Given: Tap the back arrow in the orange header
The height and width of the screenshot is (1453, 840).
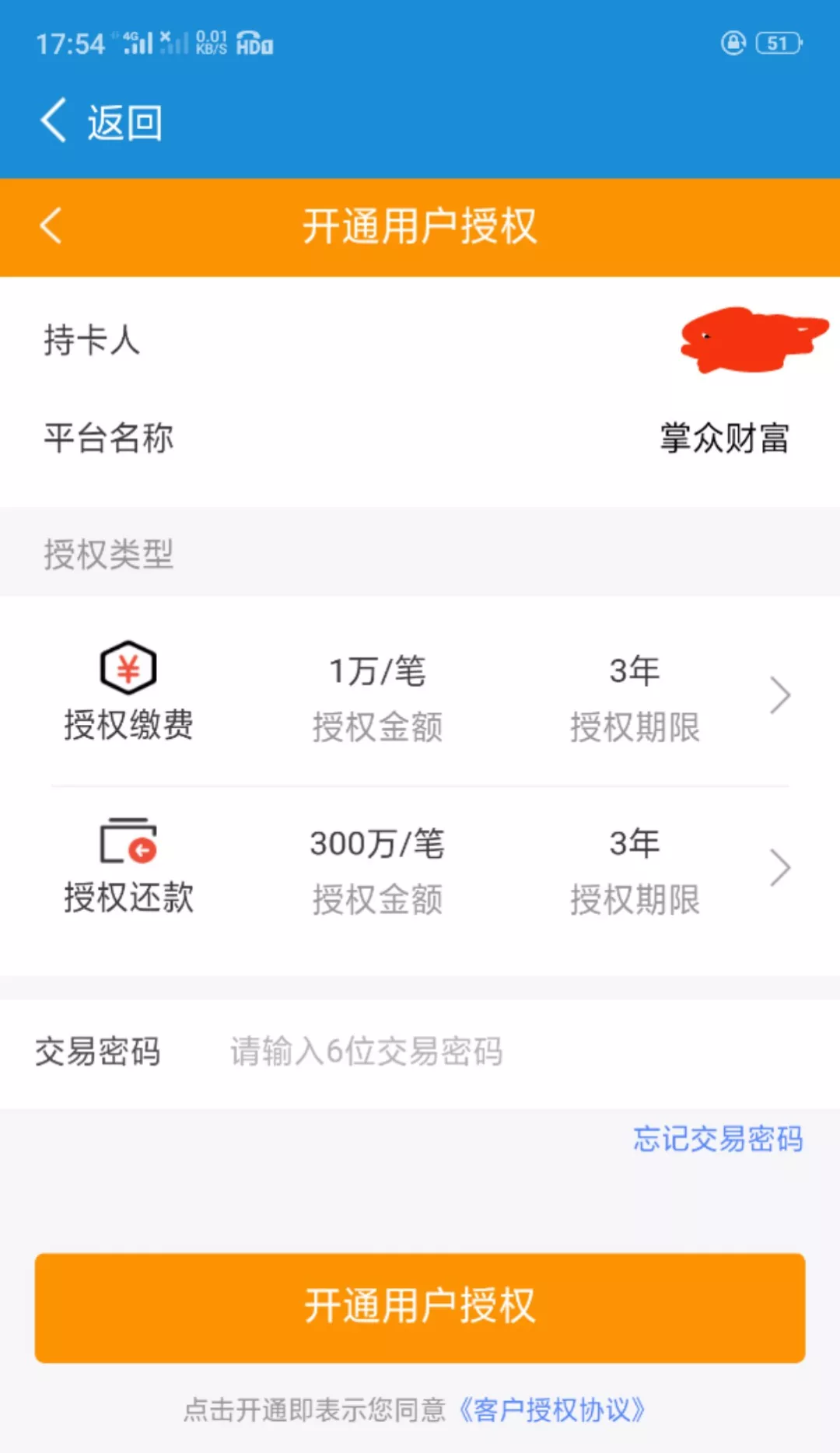Looking at the screenshot, I should (51, 226).
